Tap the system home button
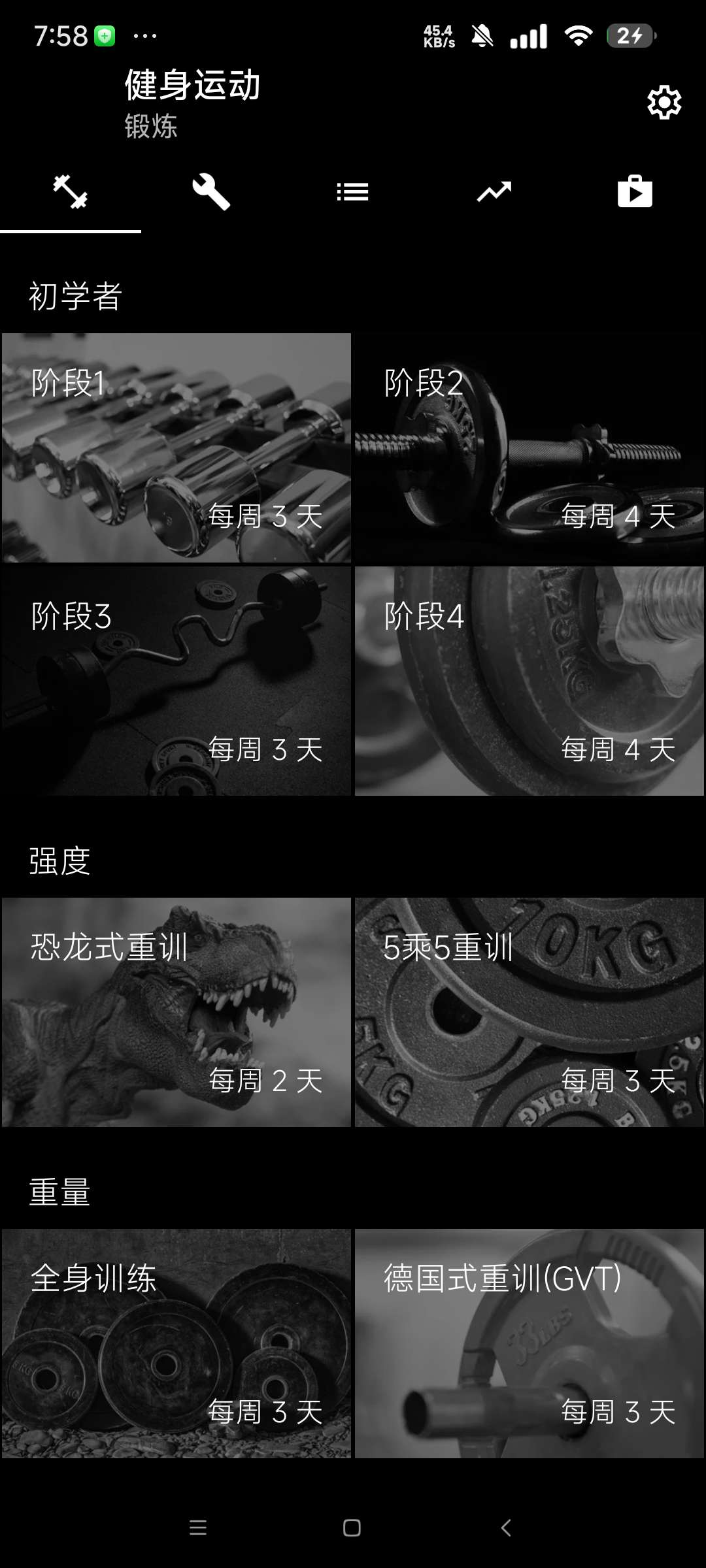This screenshot has width=706, height=1568. [x=352, y=1527]
